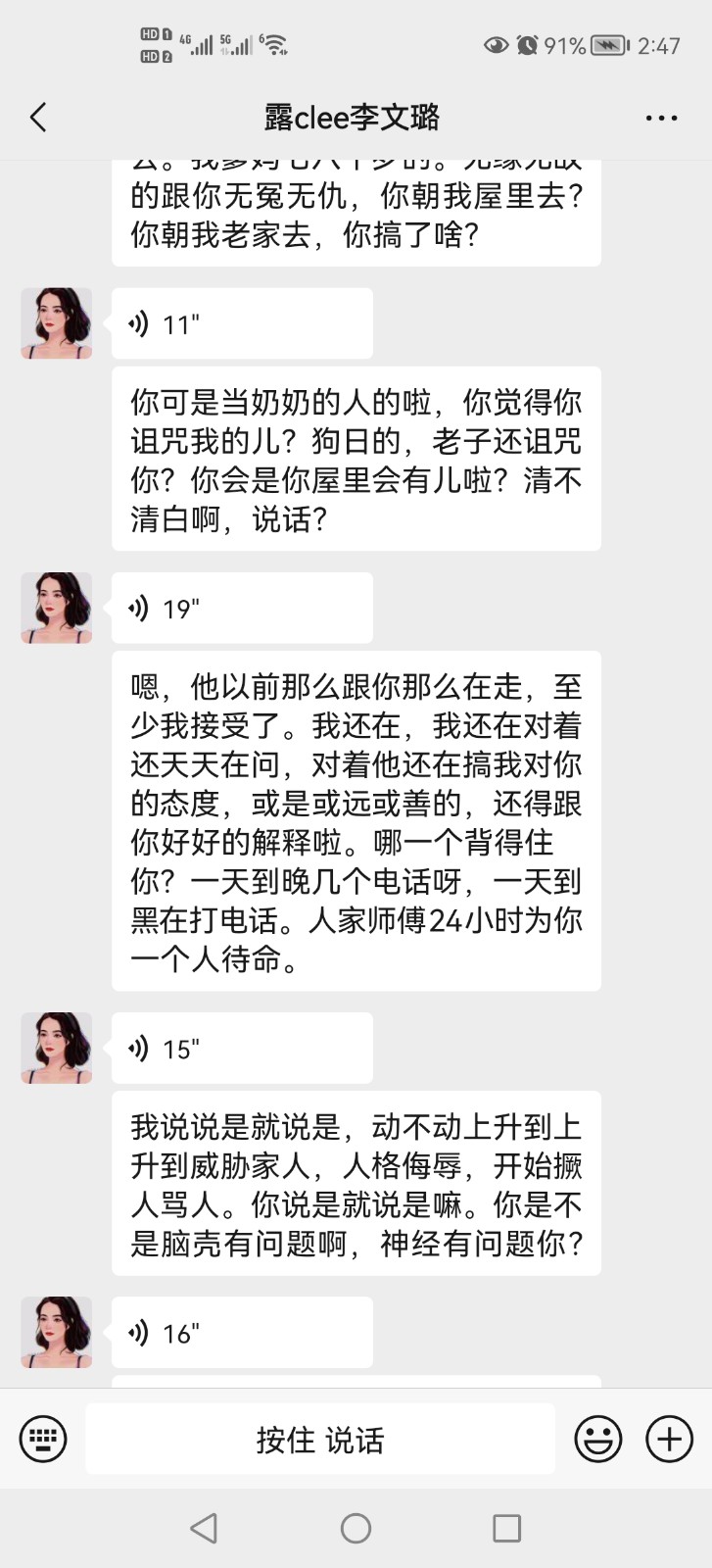The width and height of the screenshot is (712, 1568).
Task: Go back from the chat
Action: pyautogui.click(x=38, y=118)
